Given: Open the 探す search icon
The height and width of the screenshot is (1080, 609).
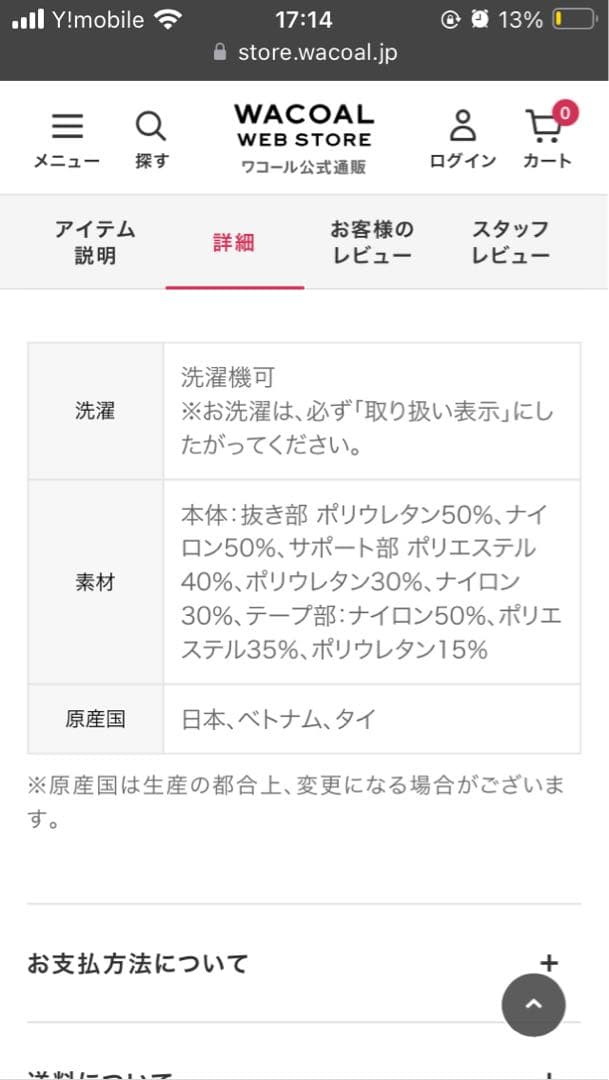Looking at the screenshot, I should click(x=151, y=139).
